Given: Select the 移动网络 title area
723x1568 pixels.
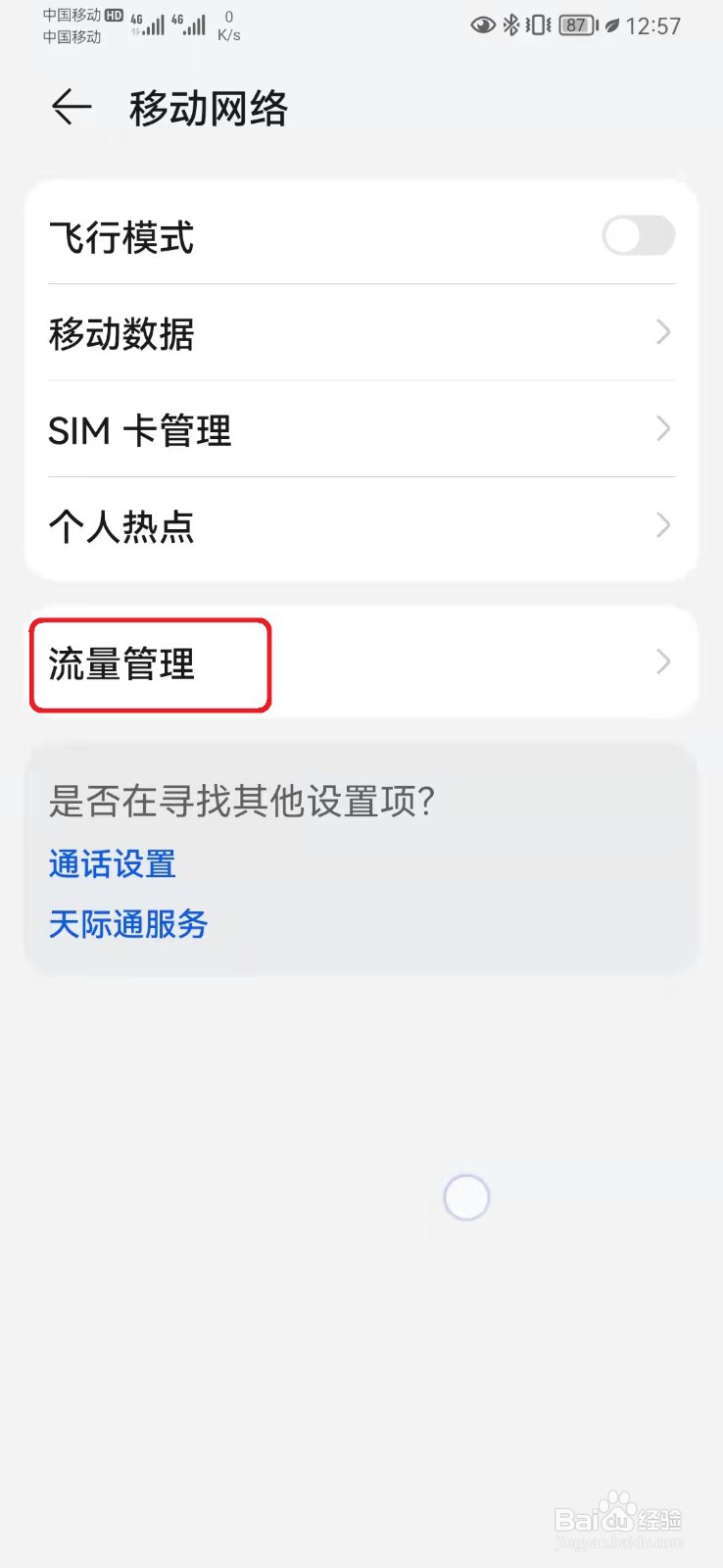Looking at the screenshot, I should tap(207, 108).
